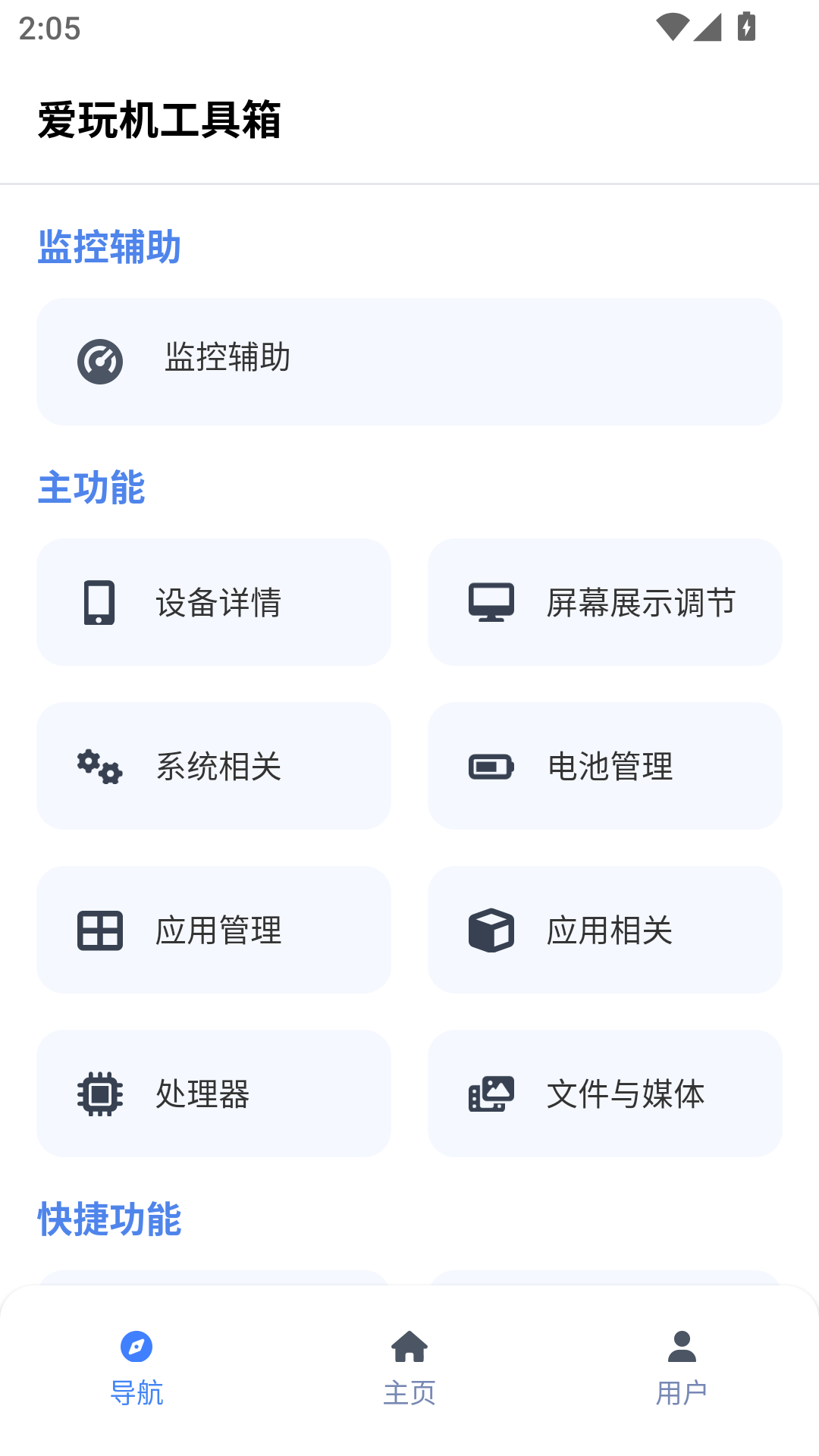The image size is (819, 1456).
Task: Select the gears icon for 系统相关
Action: tap(99, 766)
